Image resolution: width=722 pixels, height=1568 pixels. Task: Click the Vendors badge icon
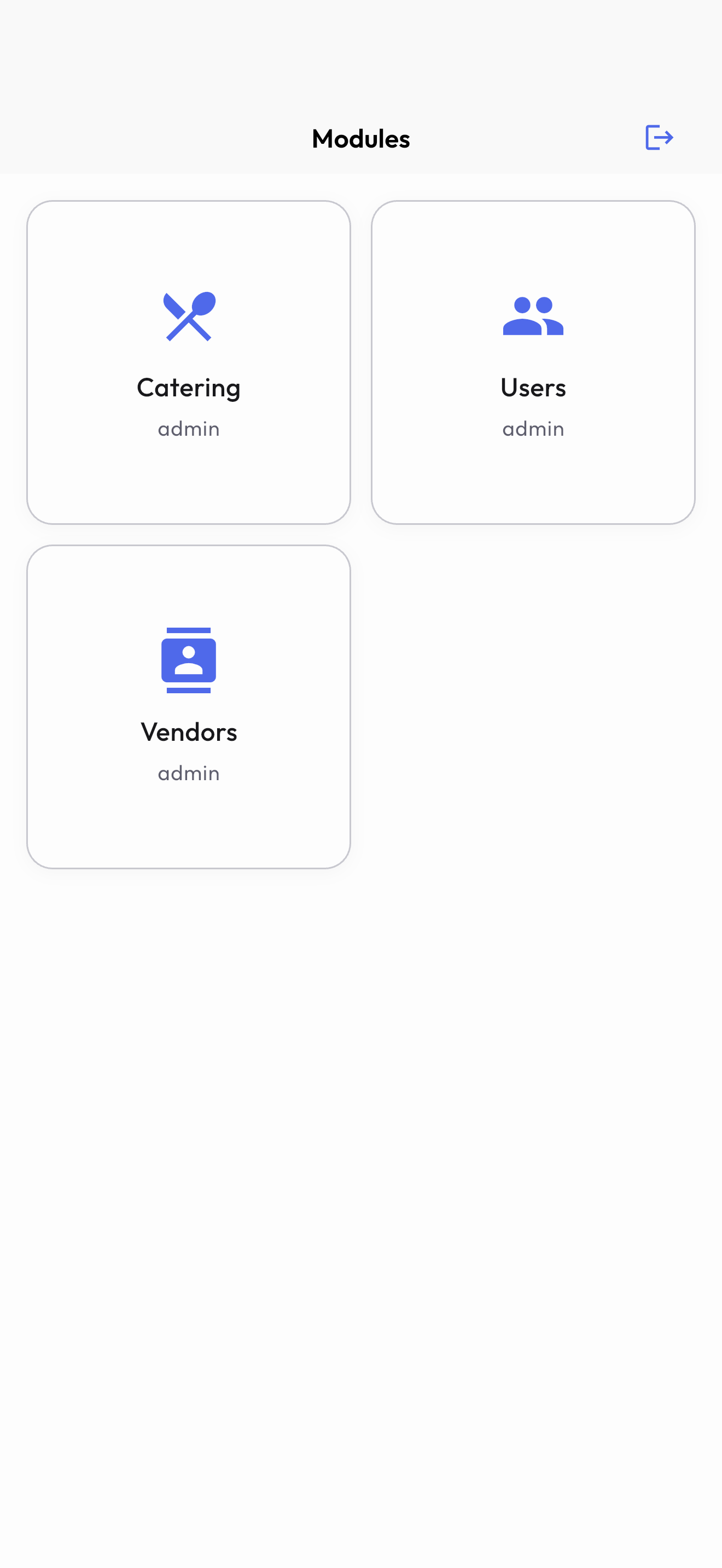tap(188, 661)
